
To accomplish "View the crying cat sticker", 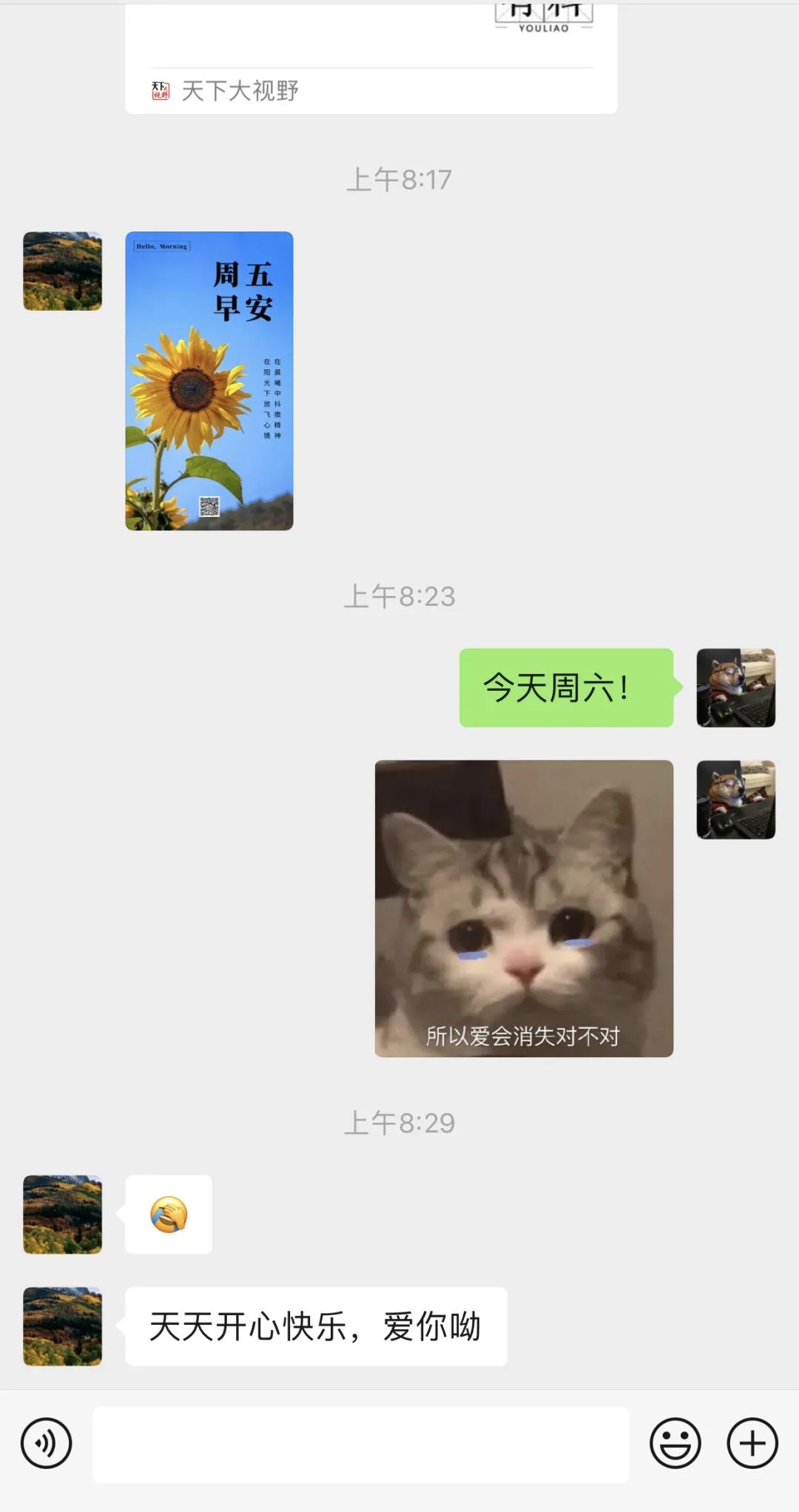I will (524, 908).
